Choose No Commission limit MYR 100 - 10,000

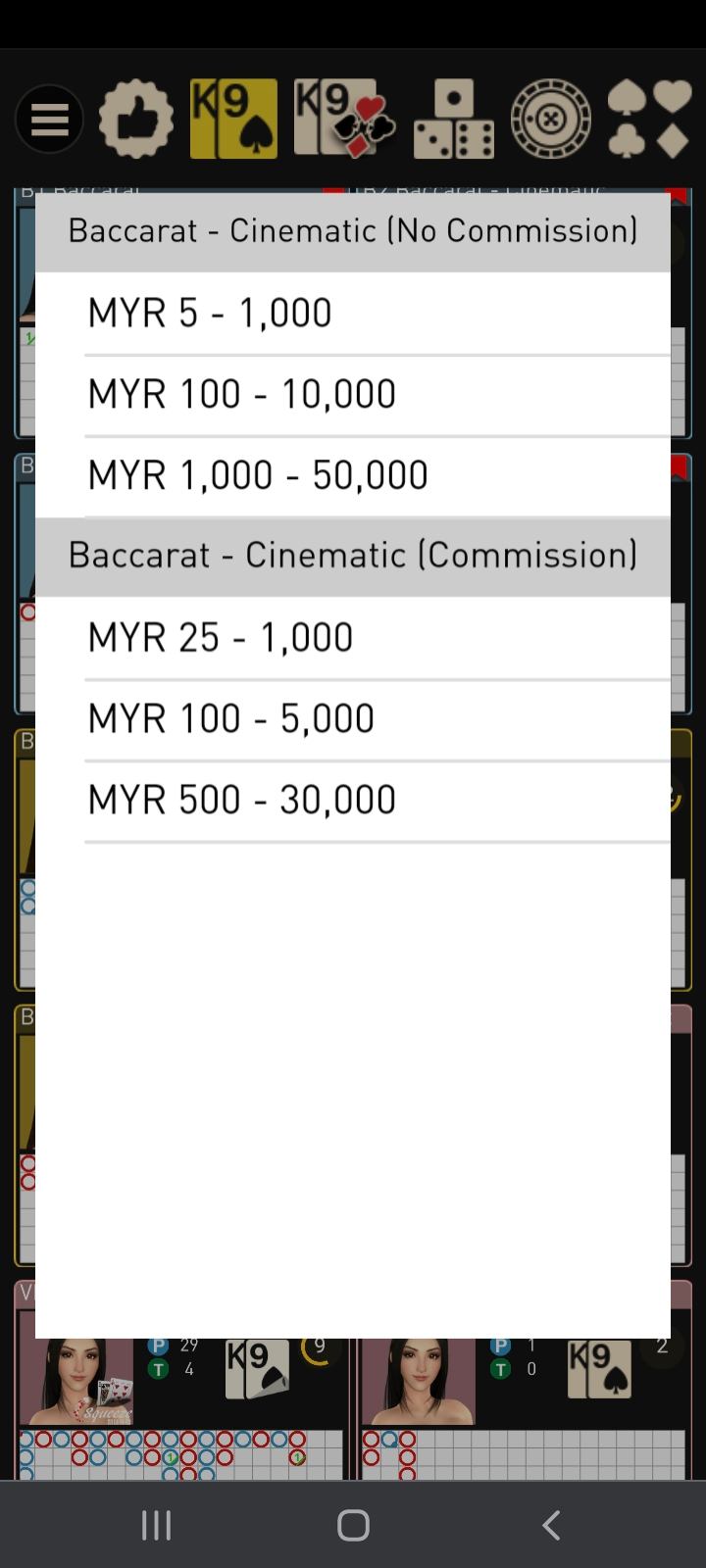pyautogui.click(x=353, y=395)
